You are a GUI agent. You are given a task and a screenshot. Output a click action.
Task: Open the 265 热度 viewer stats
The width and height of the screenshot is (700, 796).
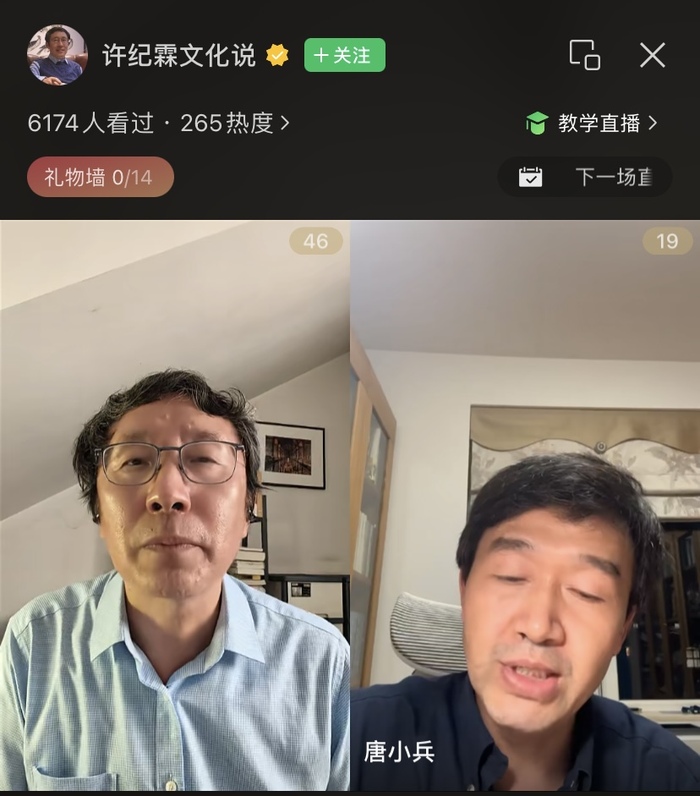tap(236, 123)
